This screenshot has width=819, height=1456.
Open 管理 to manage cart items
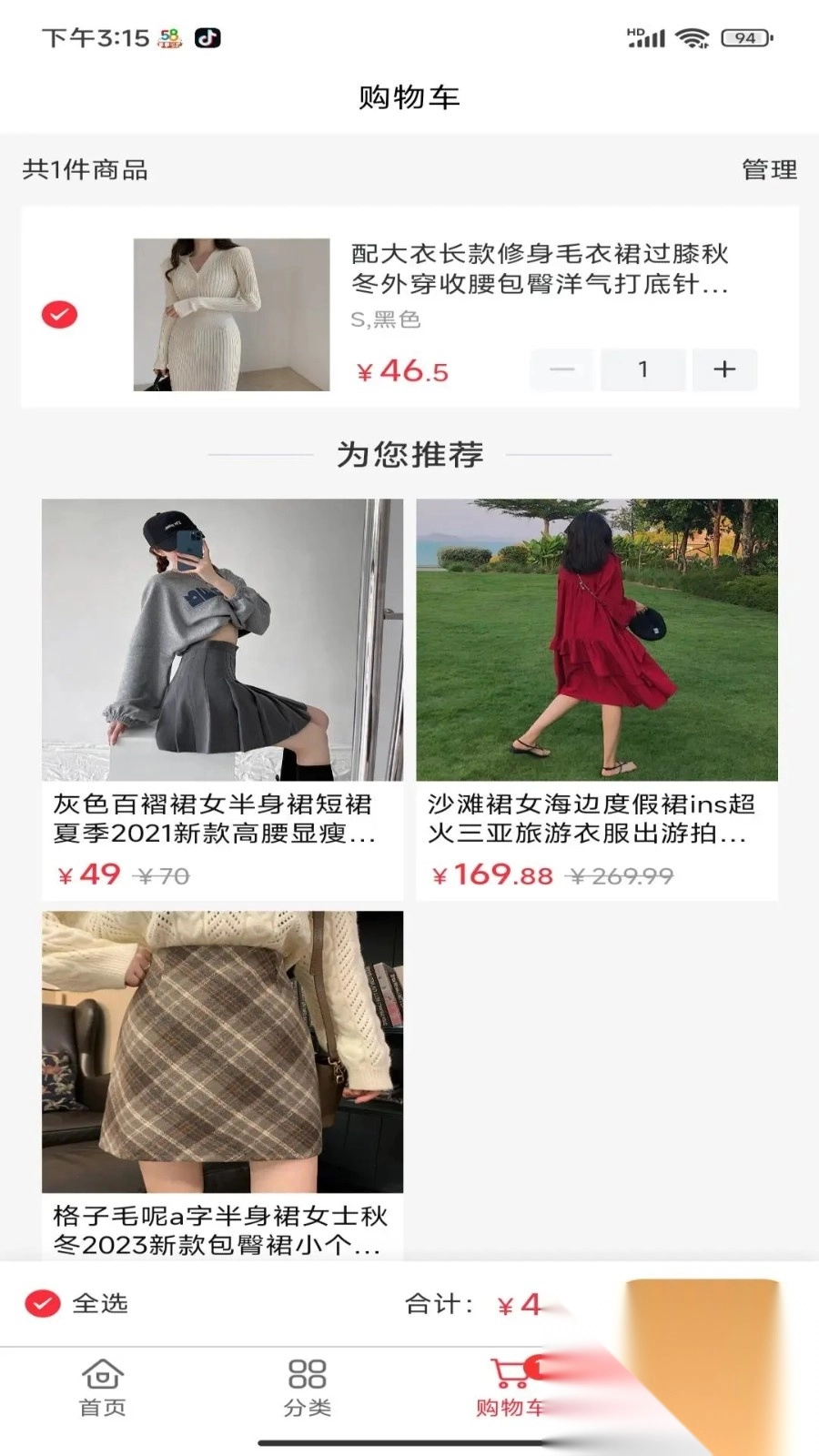point(769,170)
